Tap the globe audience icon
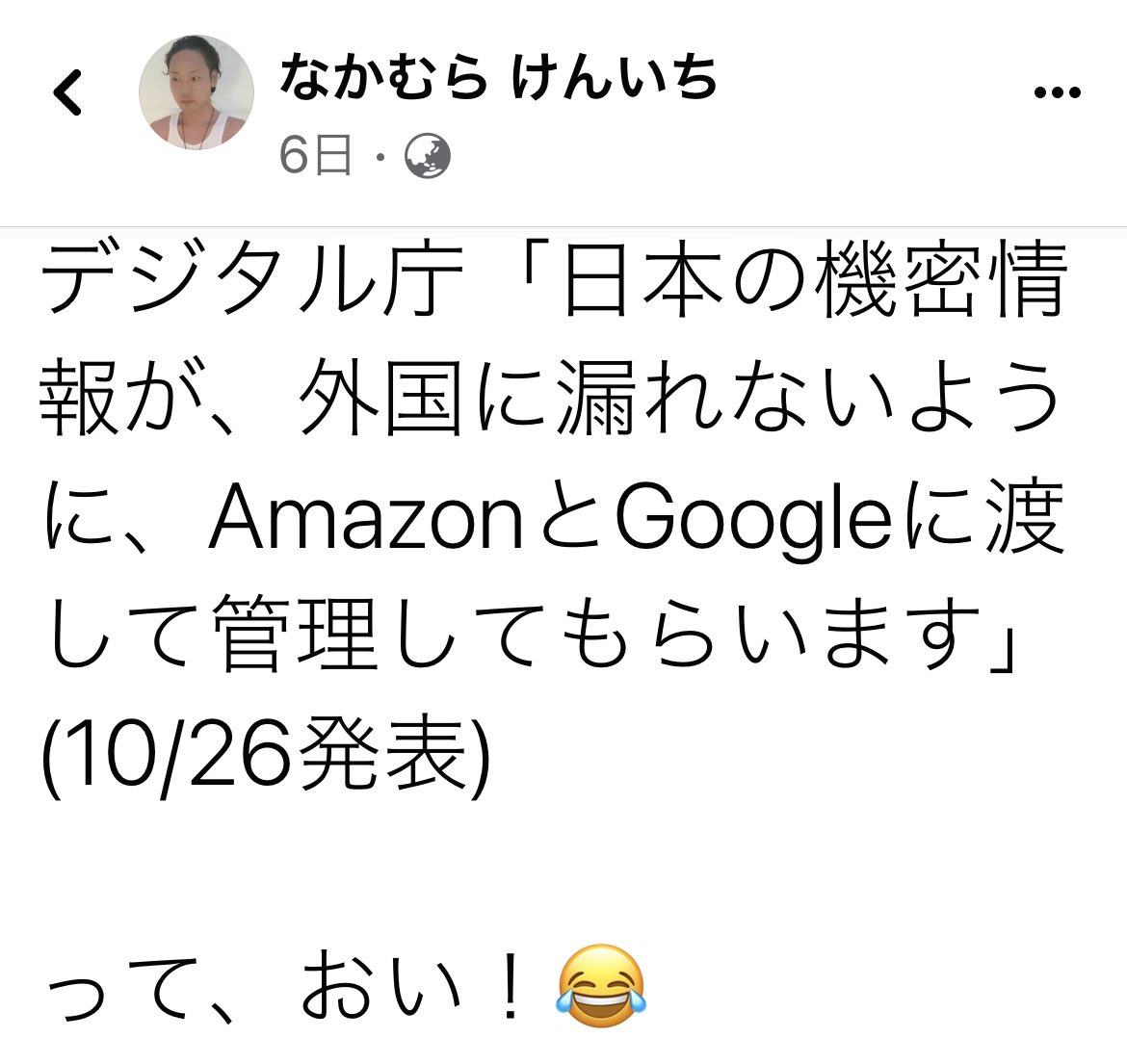 pyautogui.click(x=427, y=155)
